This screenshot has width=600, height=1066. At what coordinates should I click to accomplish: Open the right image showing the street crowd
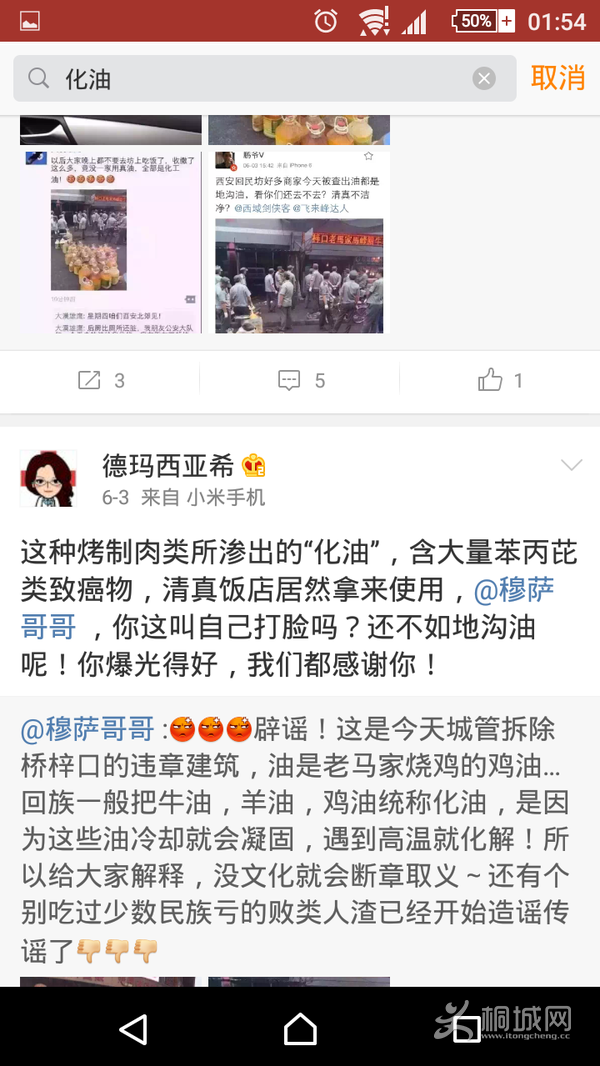tap(298, 242)
